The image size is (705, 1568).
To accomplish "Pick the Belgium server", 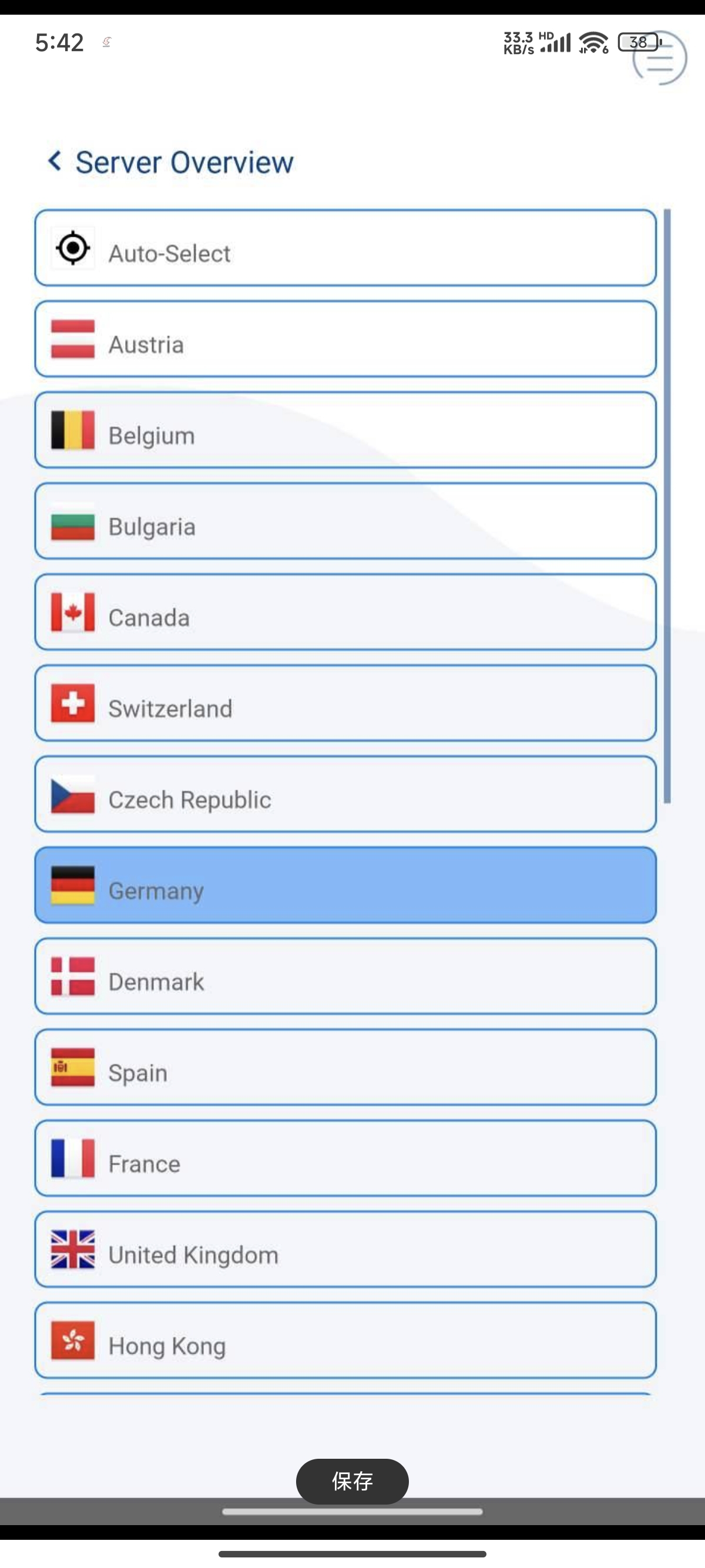I will pos(345,430).
